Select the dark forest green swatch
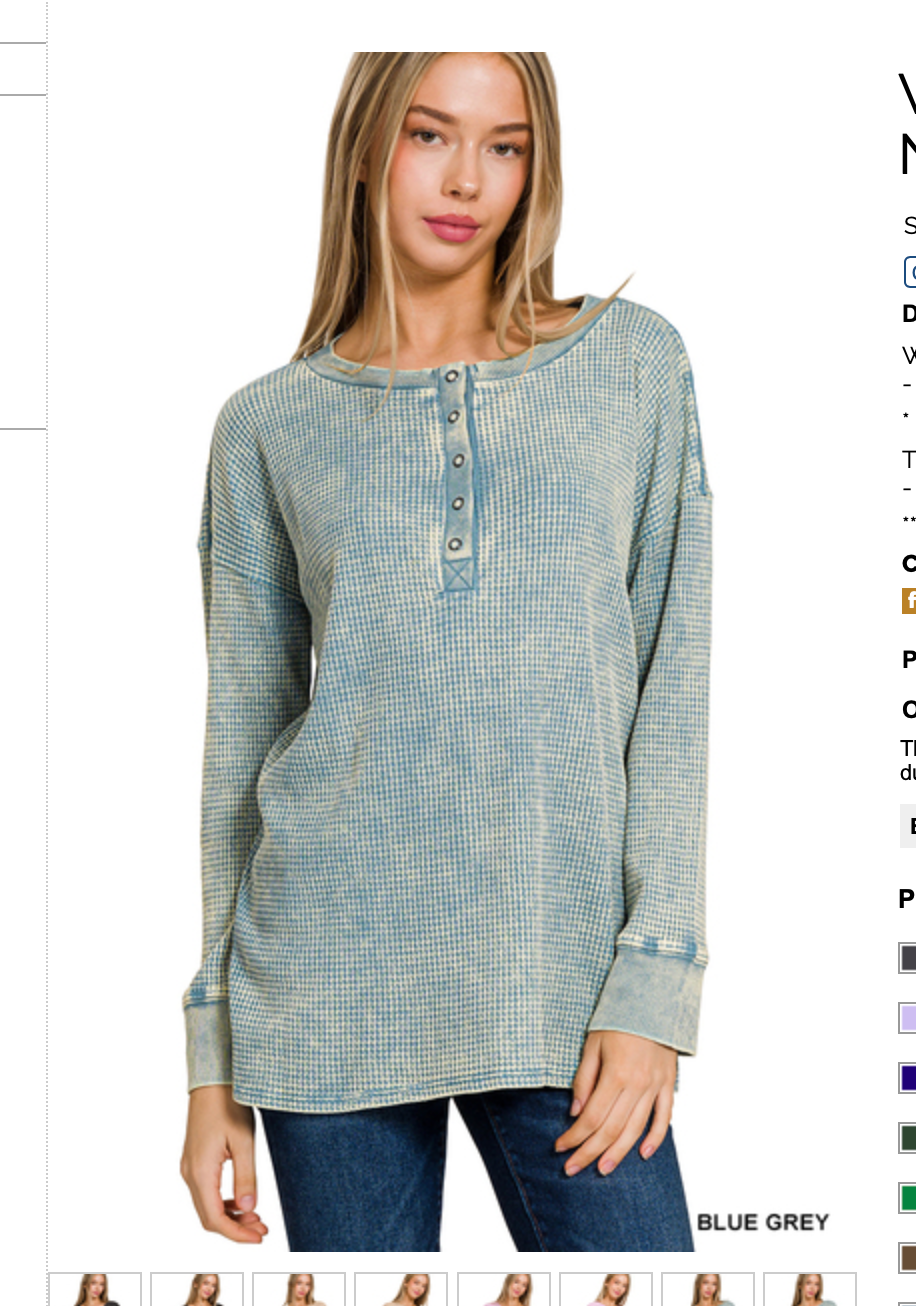This screenshot has height=1306, width=916. click(908, 1138)
